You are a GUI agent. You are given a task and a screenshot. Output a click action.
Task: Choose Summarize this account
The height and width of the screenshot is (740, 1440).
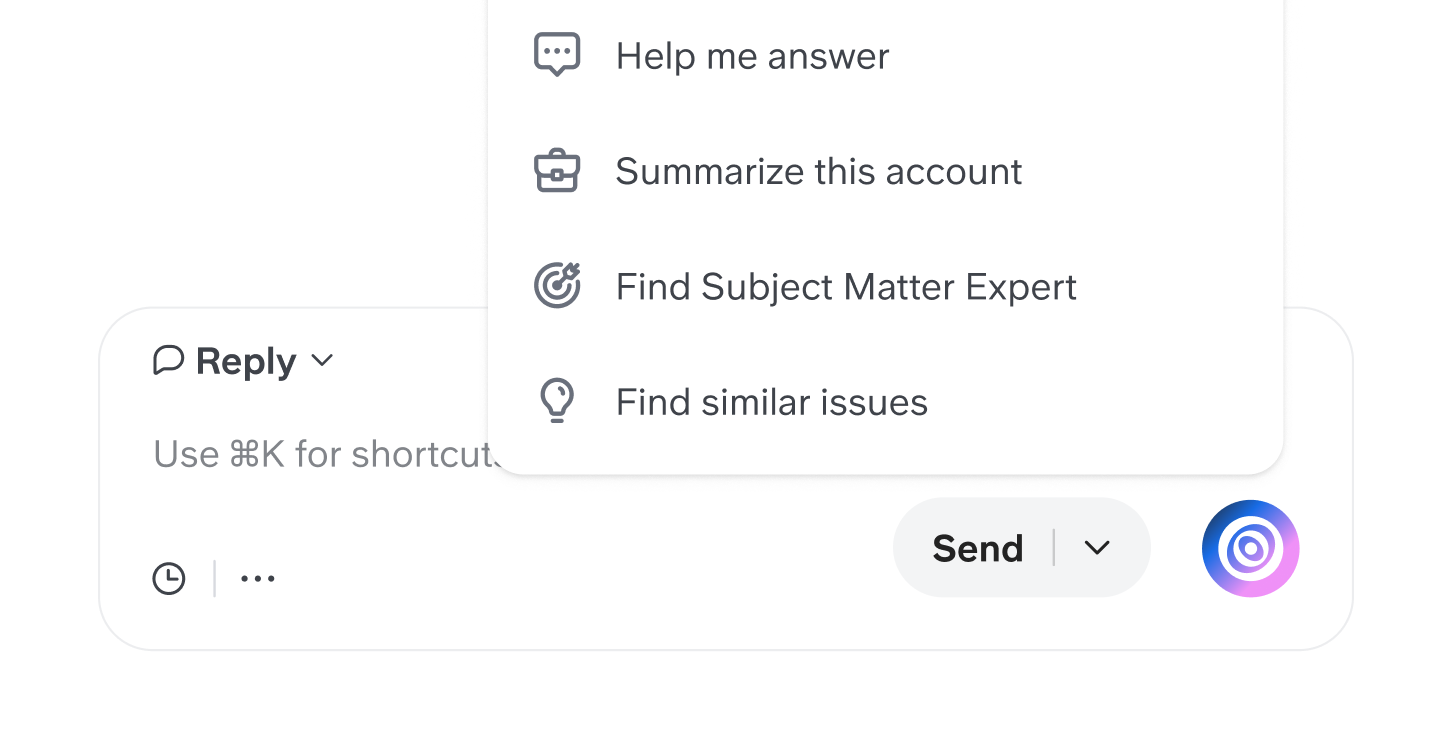tap(818, 172)
